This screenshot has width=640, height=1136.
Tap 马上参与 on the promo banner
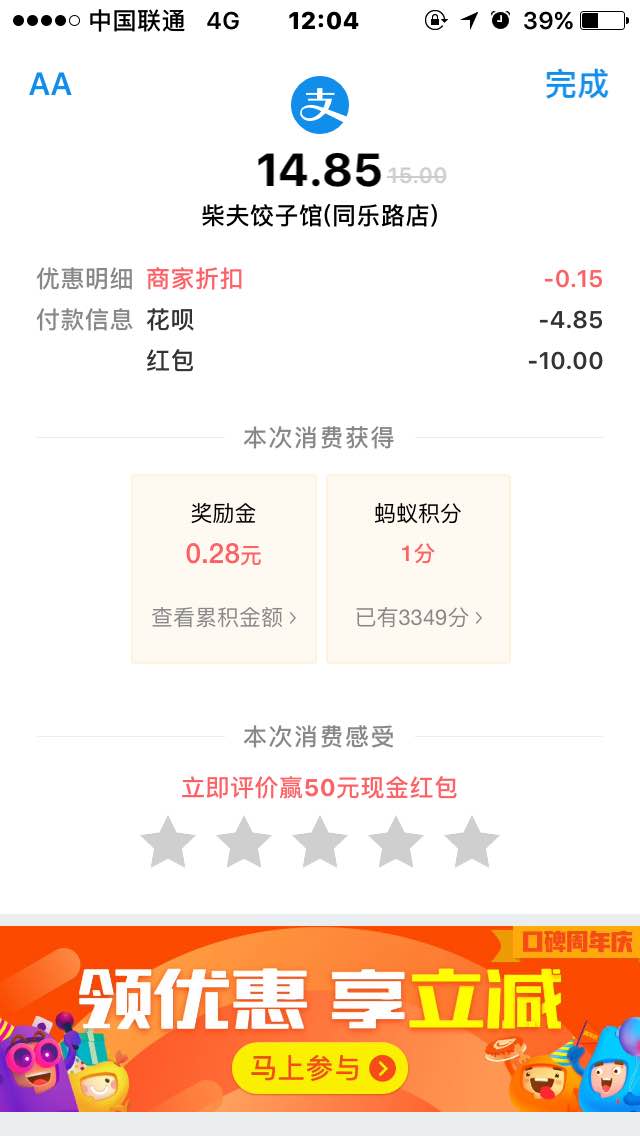point(320,1069)
